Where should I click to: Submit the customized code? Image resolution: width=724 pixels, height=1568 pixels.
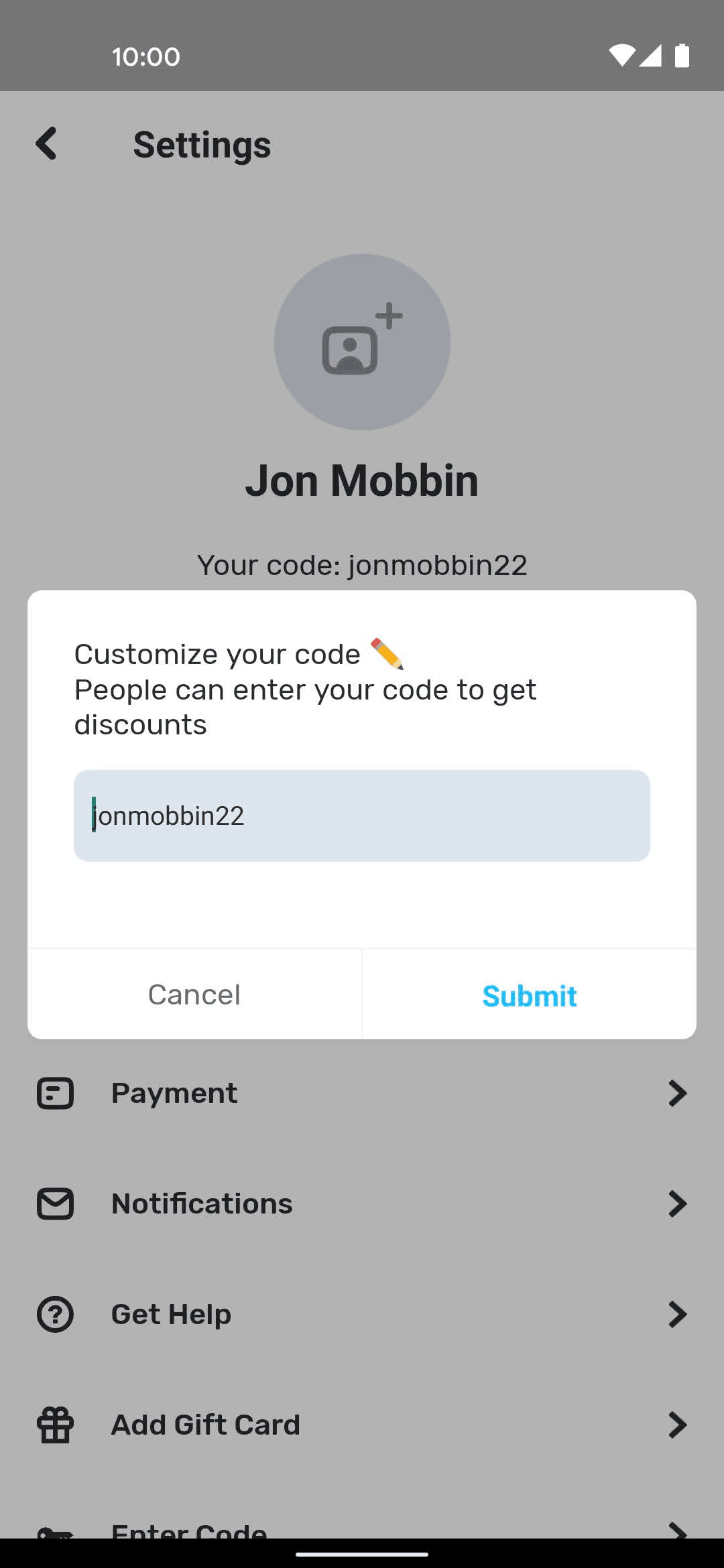point(530,994)
